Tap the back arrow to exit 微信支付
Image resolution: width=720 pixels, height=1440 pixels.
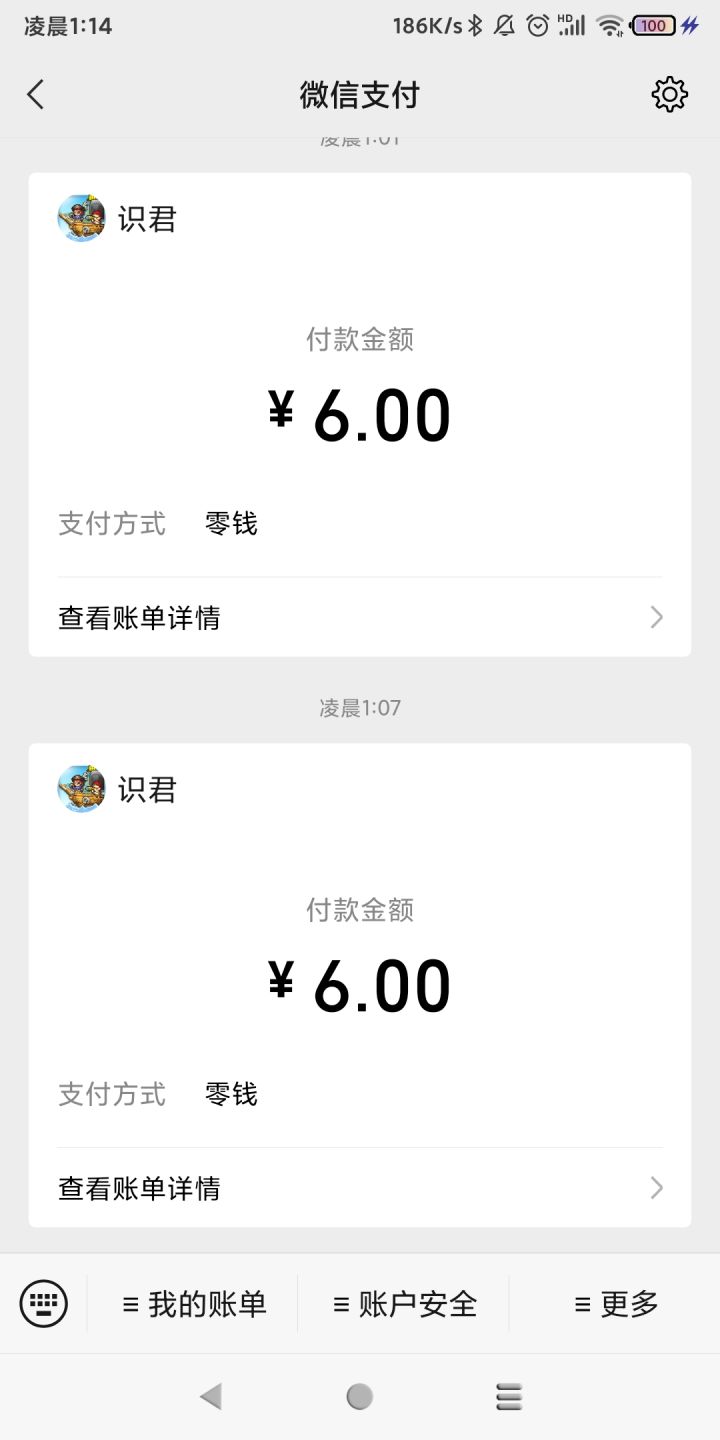tap(36, 94)
